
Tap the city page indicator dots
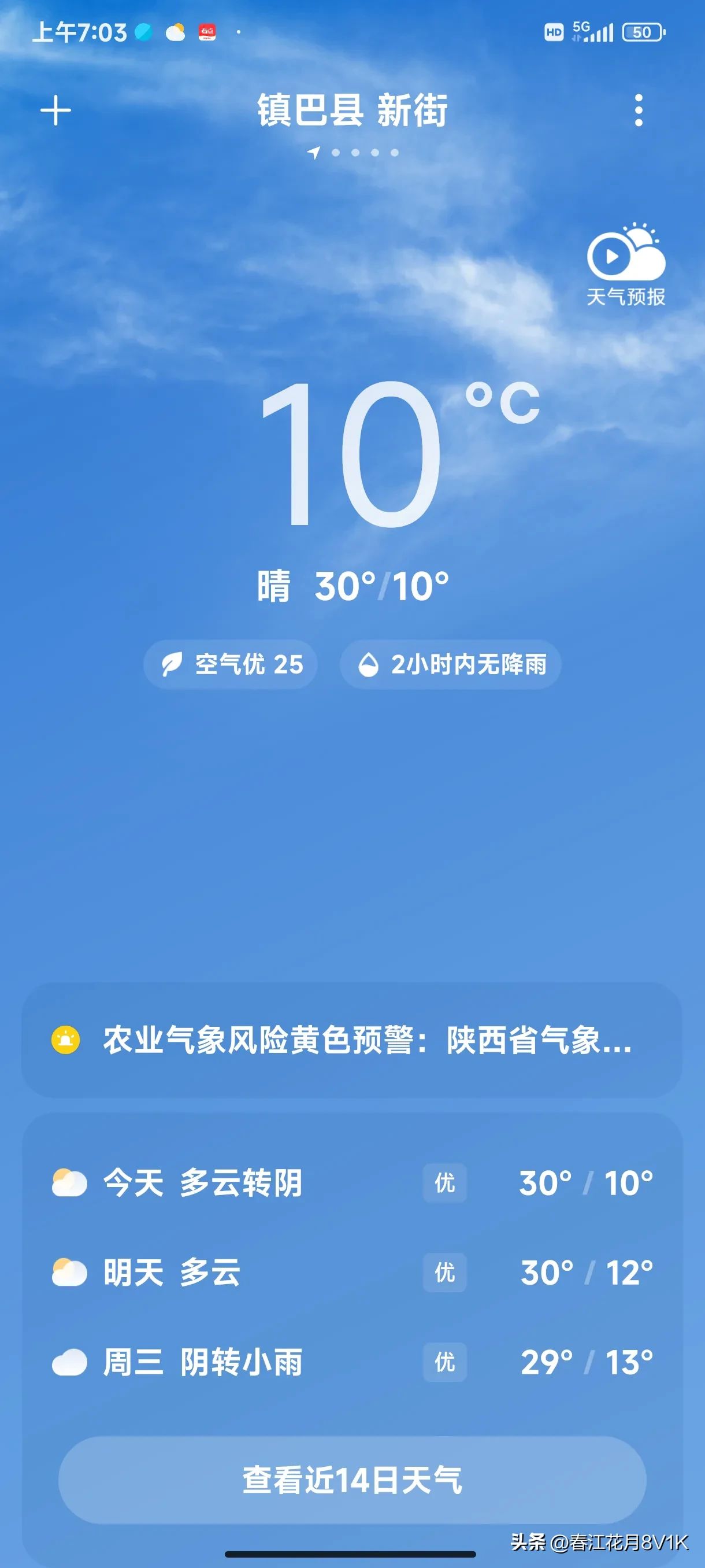(x=355, y=153)
